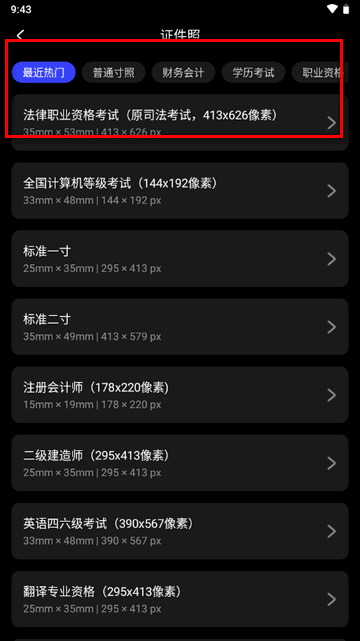Select the 最近热门 category chip
Viewport: 360px width, 641px height.
[44, 73]
